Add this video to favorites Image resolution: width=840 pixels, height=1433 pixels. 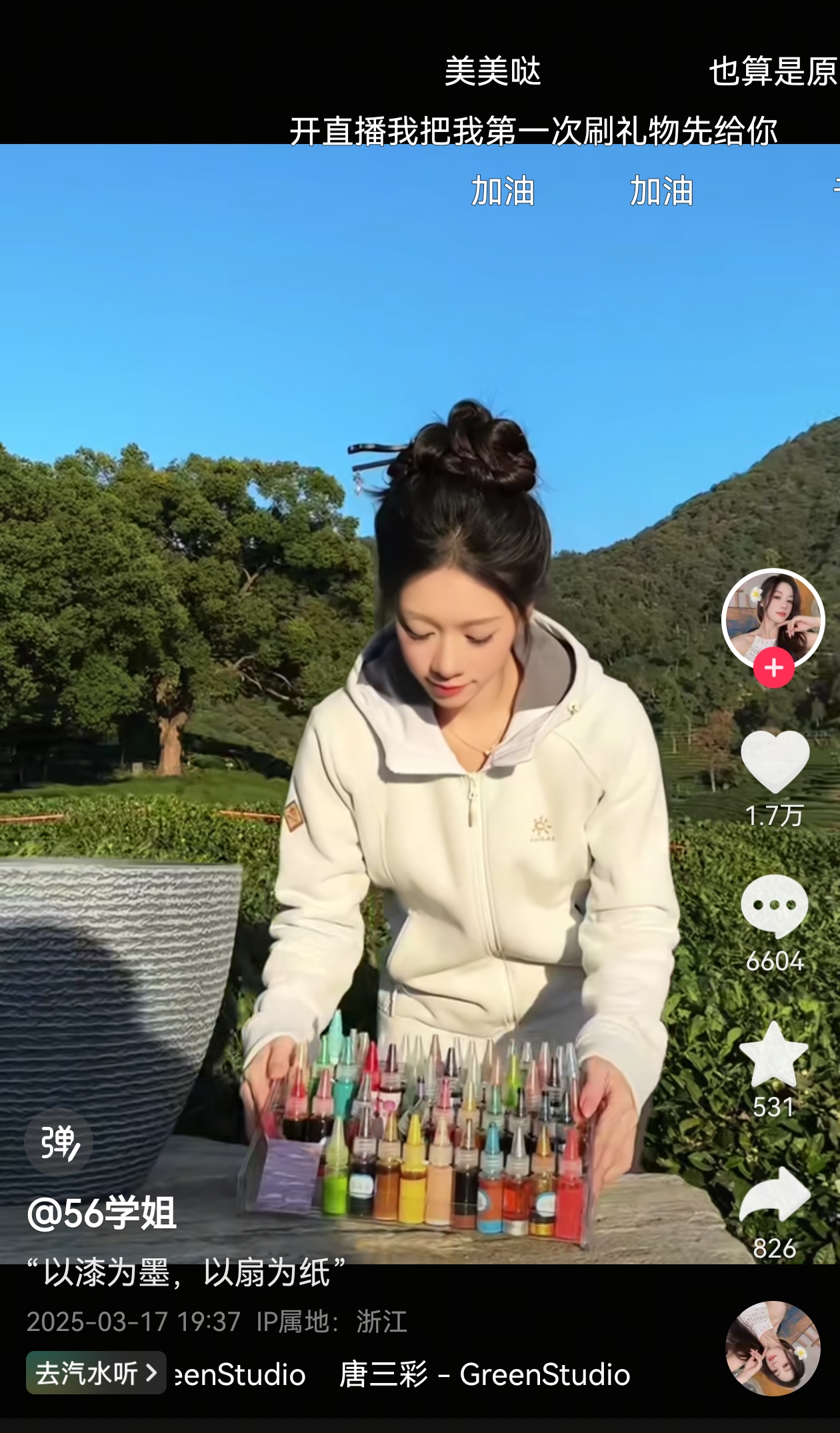point(773,1055)
